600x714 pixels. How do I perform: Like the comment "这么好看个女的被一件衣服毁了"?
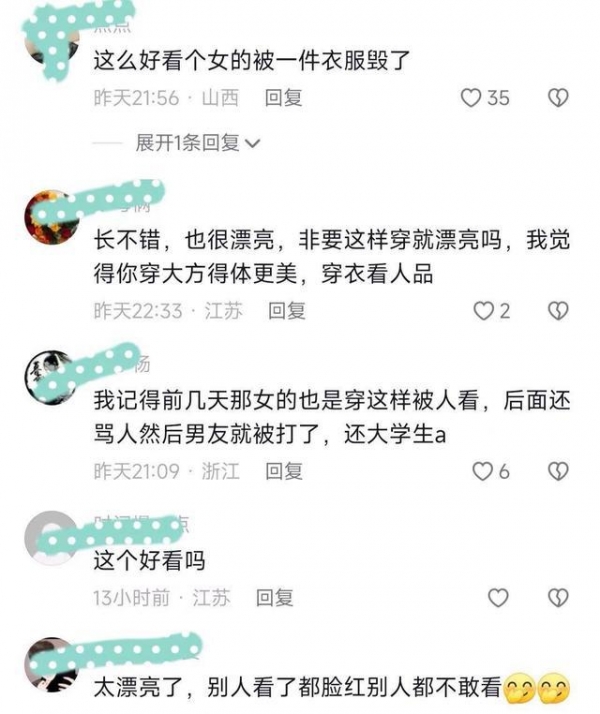tap(472, 98)
